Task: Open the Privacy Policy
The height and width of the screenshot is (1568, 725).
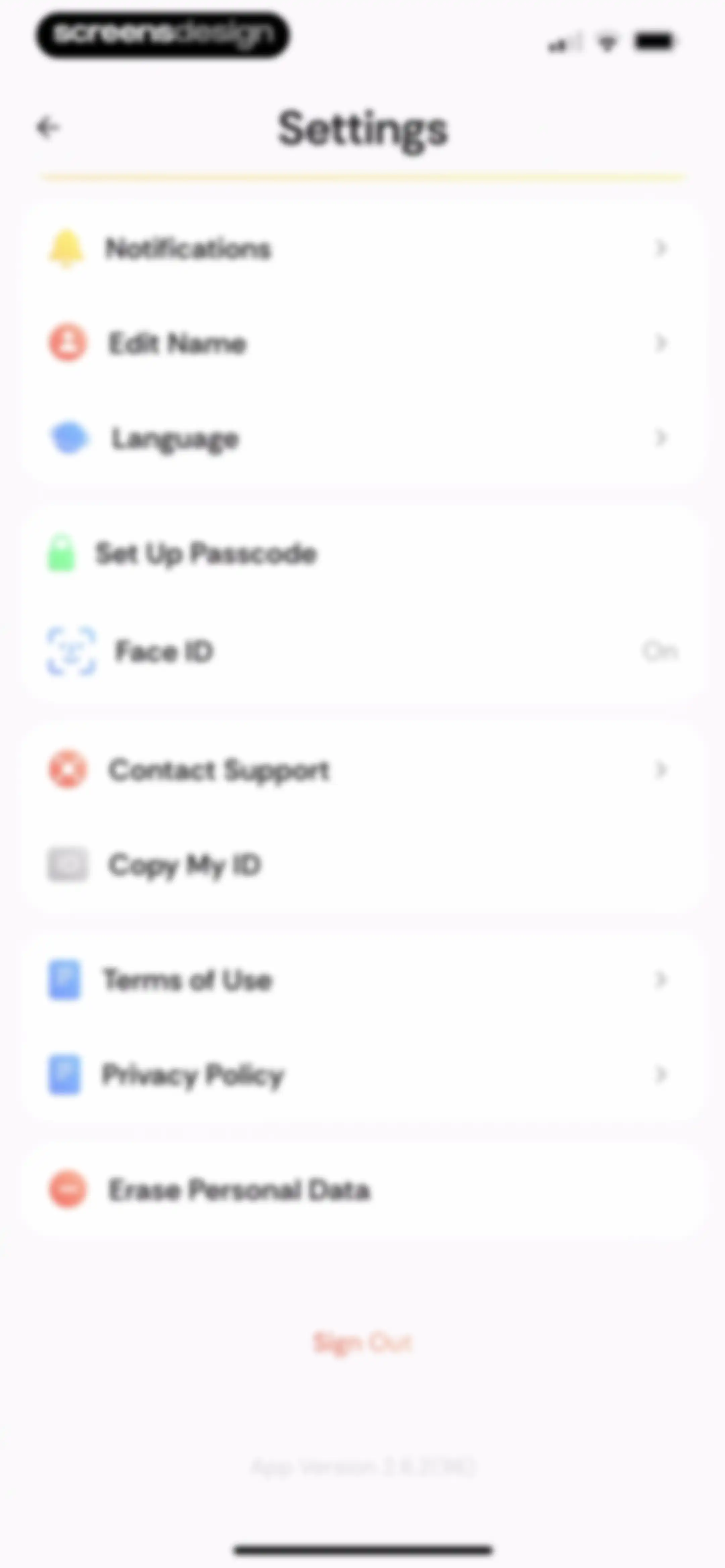Action: point(363,1074)
